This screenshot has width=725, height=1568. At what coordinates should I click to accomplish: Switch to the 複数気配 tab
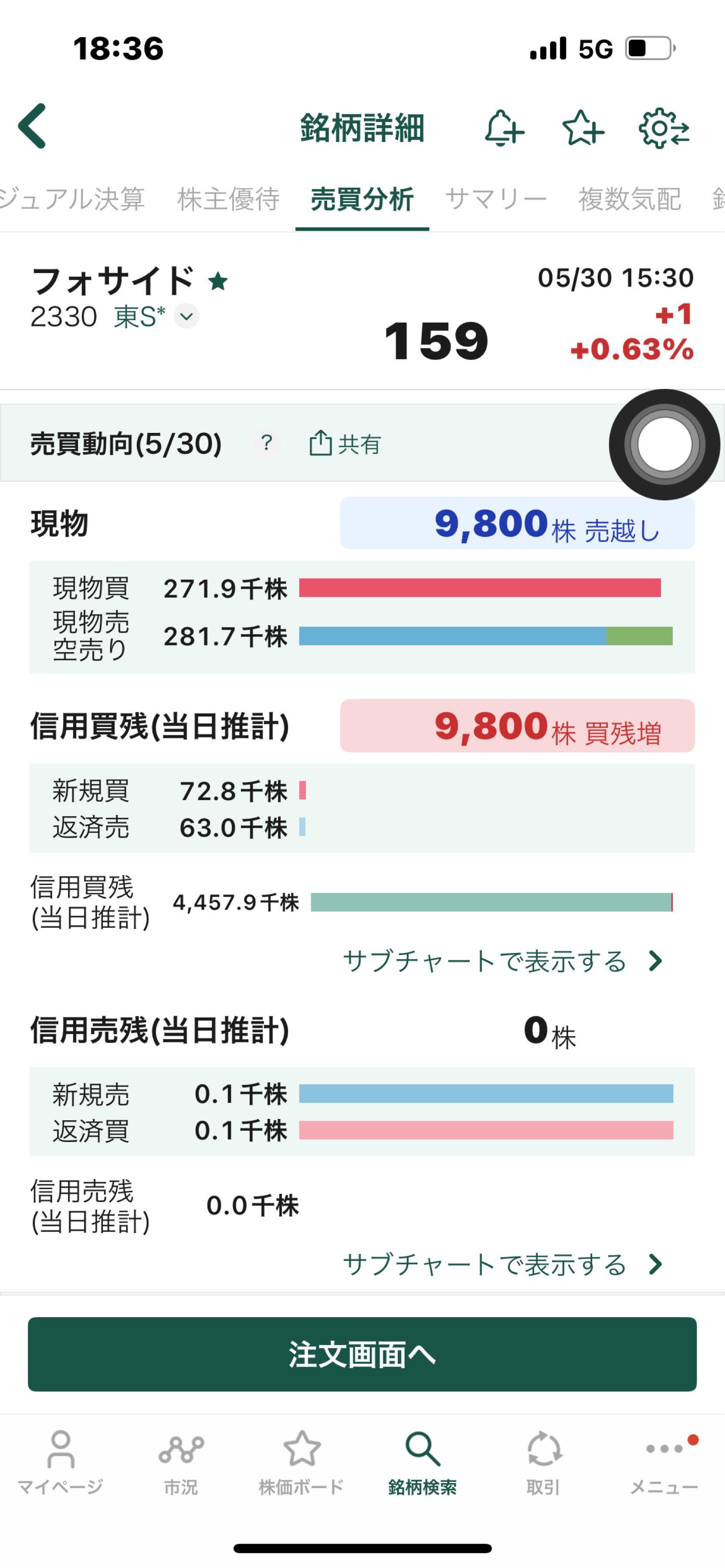630,199
